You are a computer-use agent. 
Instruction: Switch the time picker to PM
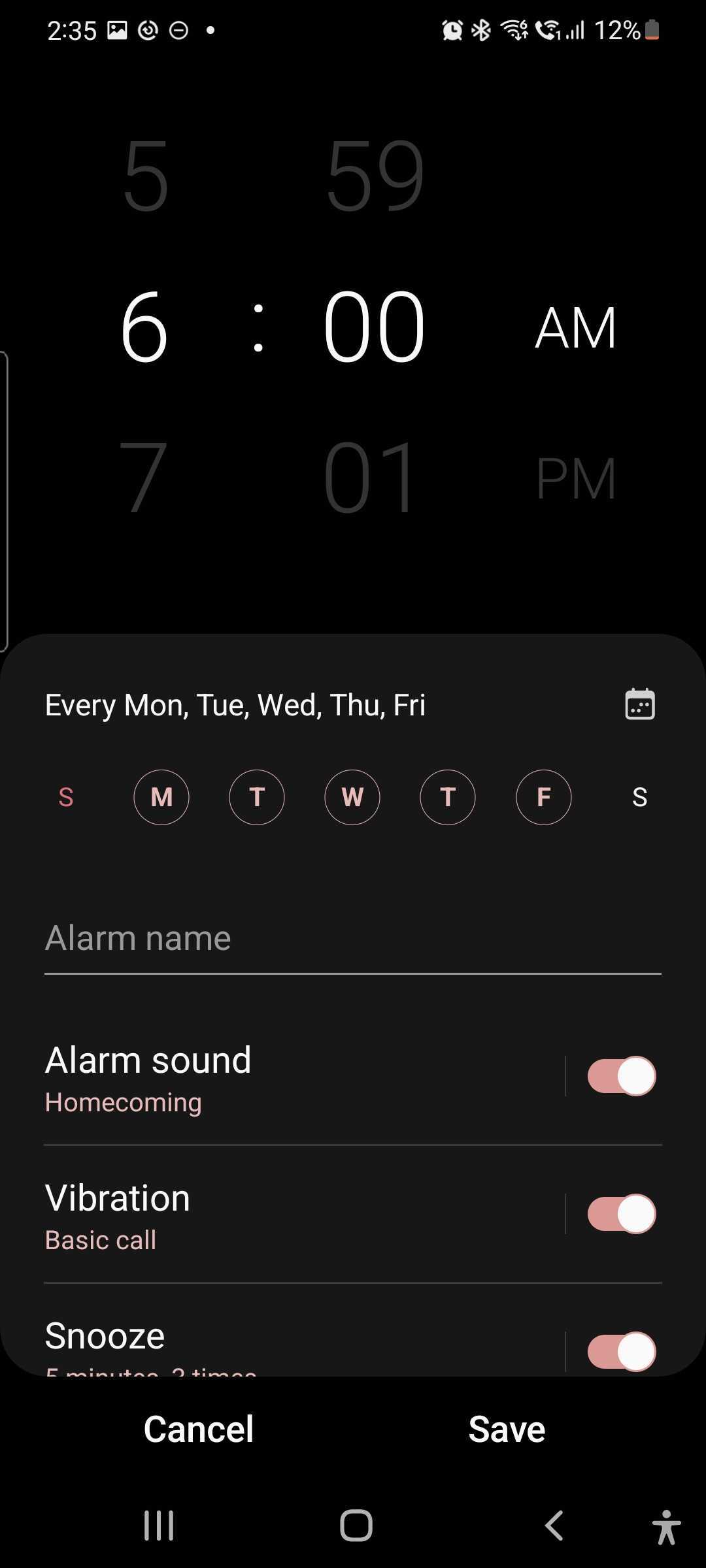click(575, 478)
